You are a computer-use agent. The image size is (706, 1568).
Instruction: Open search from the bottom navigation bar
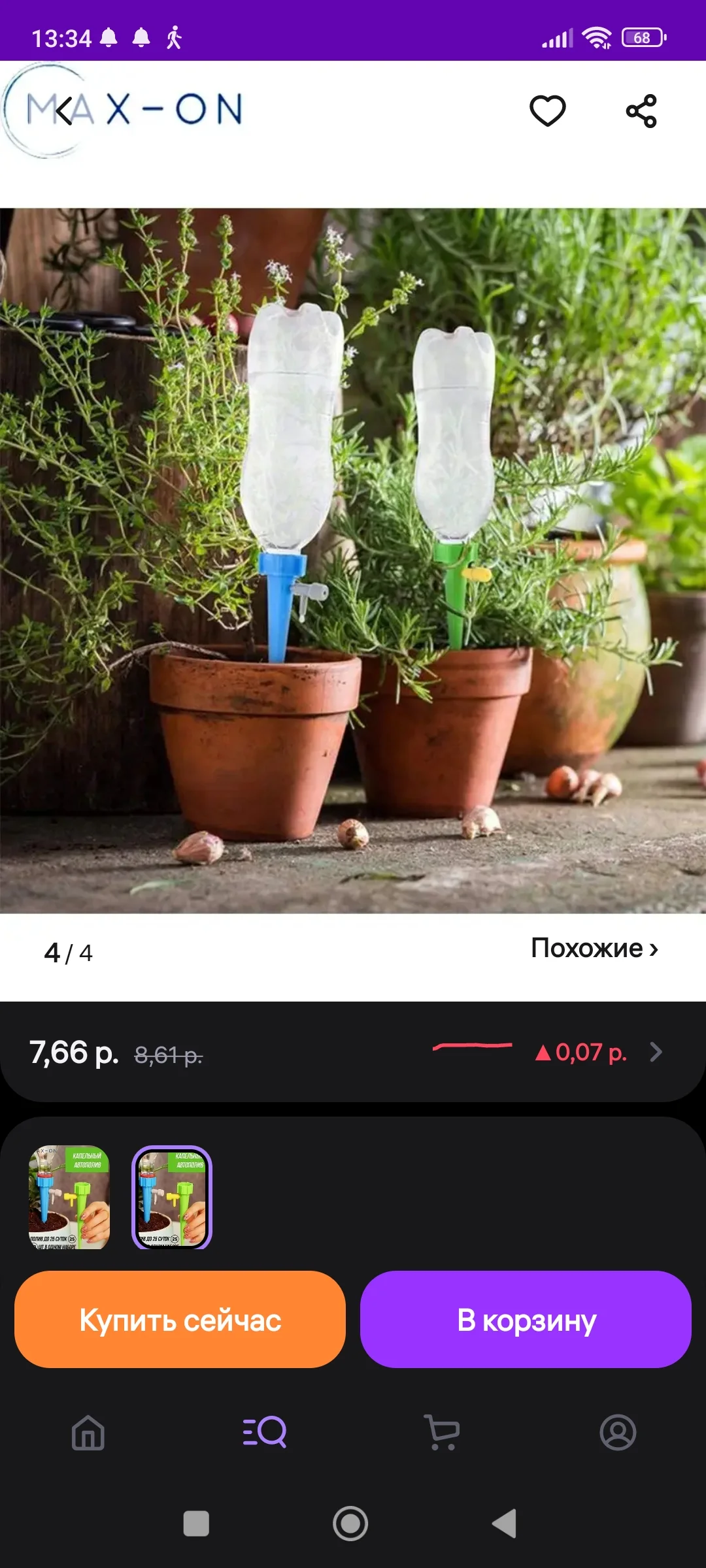[x=265, y=1435]
